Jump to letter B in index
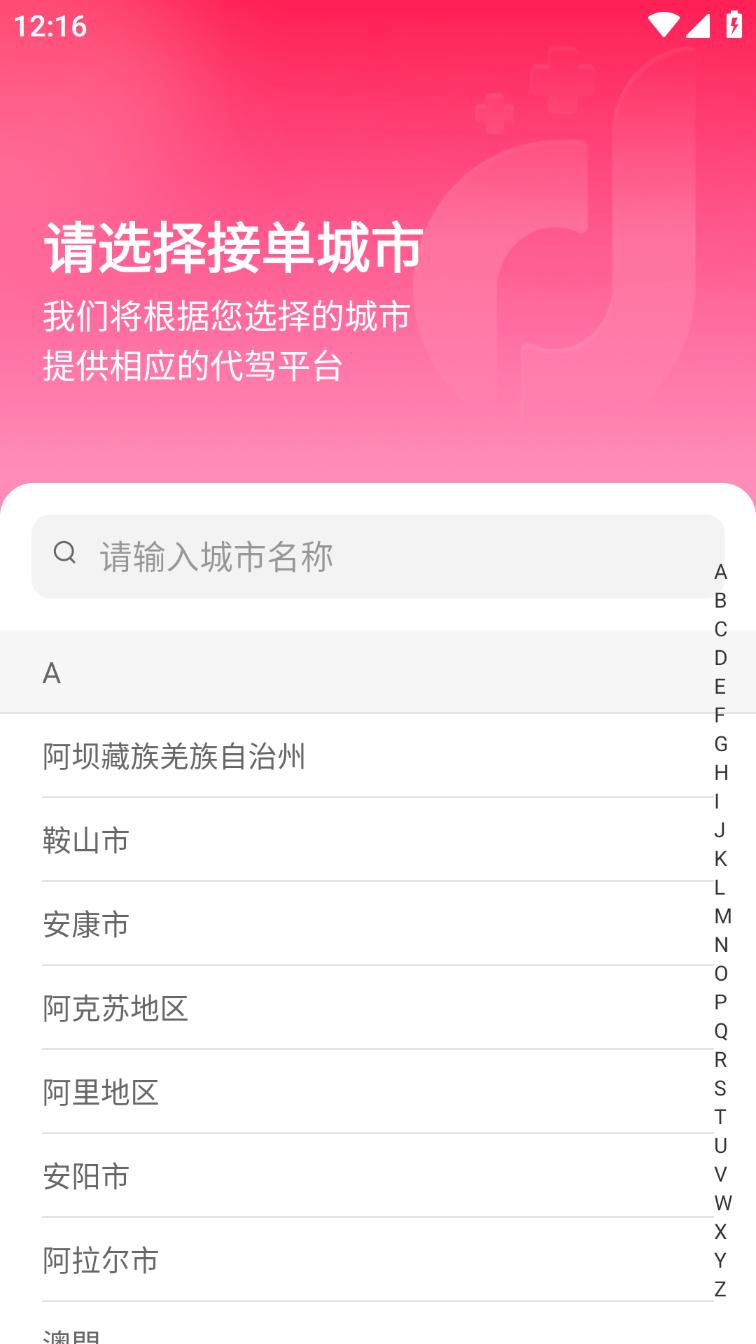The image size is (756, 1344). [720, 601]
